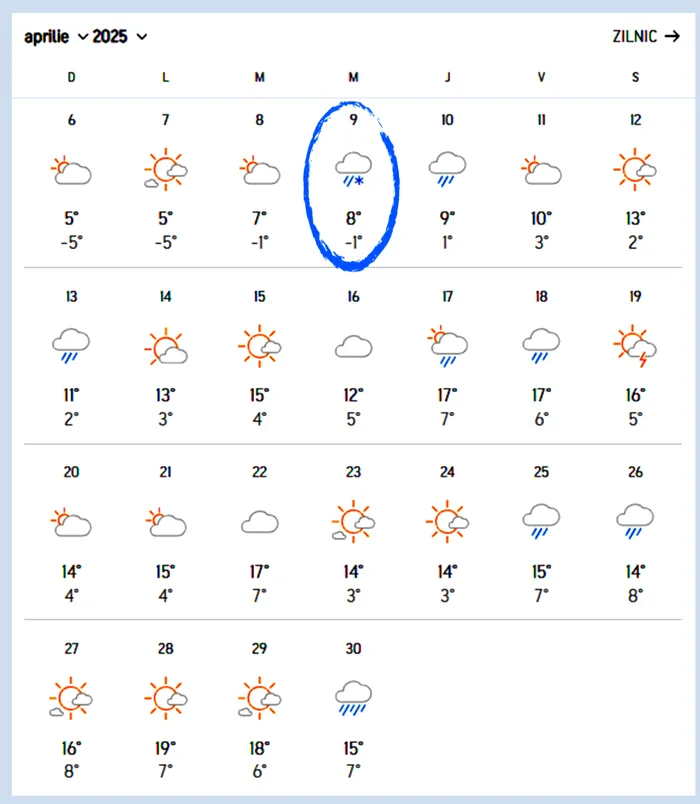Open forecast for day 9
This screenshot has height=804, width=700.
click(x=353, y=181)
